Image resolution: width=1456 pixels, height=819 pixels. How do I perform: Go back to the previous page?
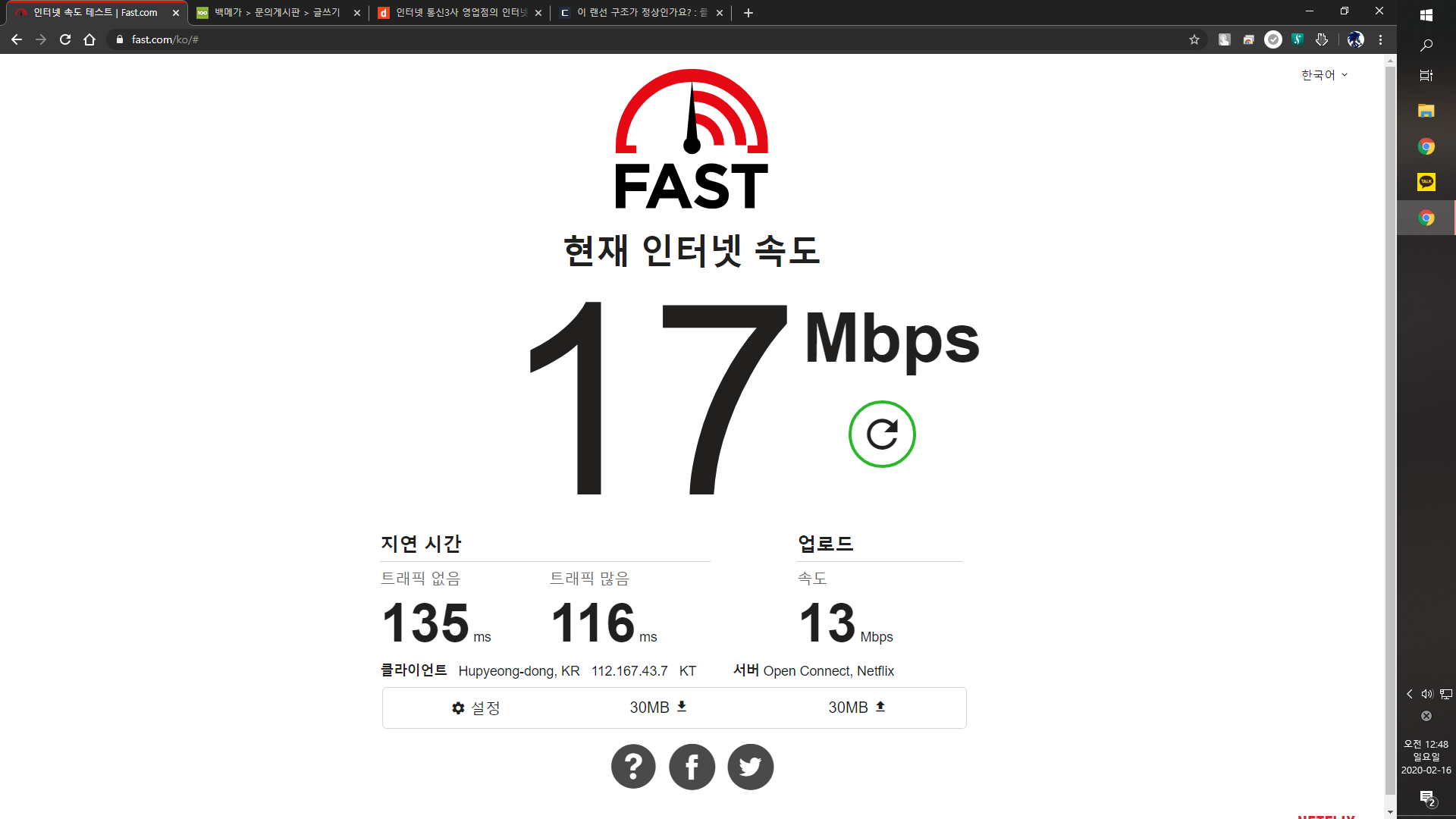pos(17,39)
